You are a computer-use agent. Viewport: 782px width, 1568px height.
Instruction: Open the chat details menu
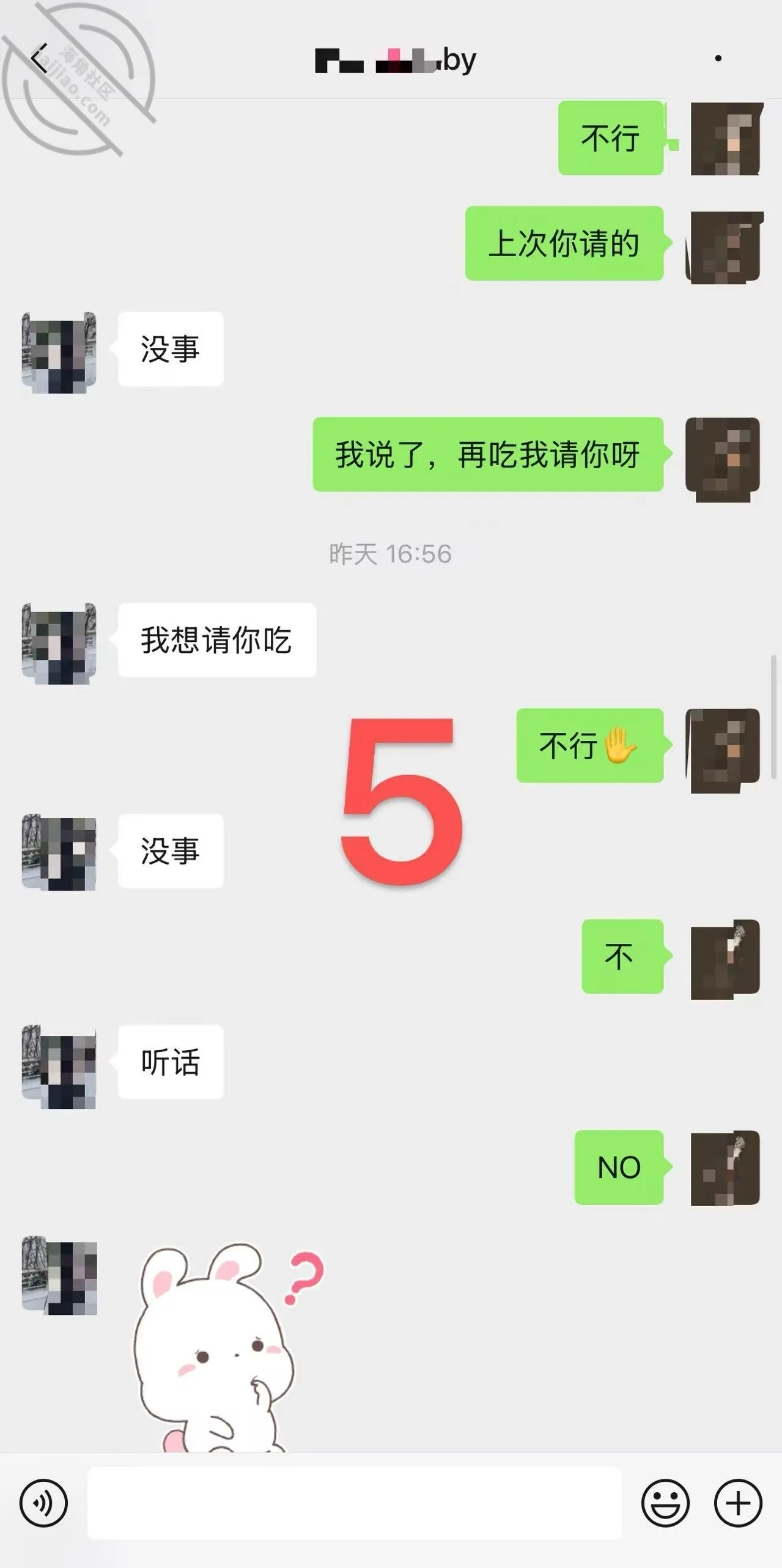[718, 59]
